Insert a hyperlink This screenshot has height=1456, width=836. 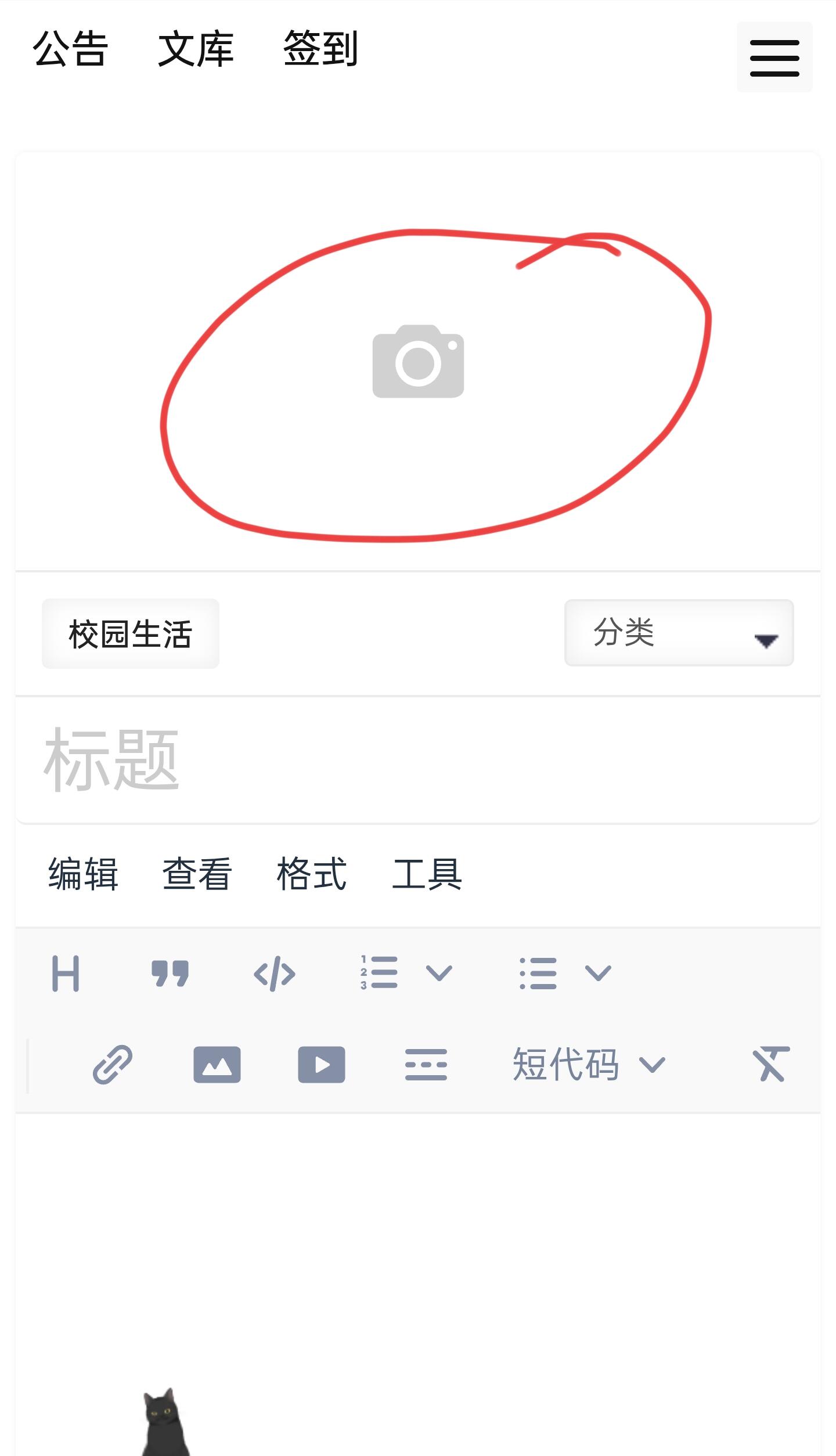[113, 1064]
